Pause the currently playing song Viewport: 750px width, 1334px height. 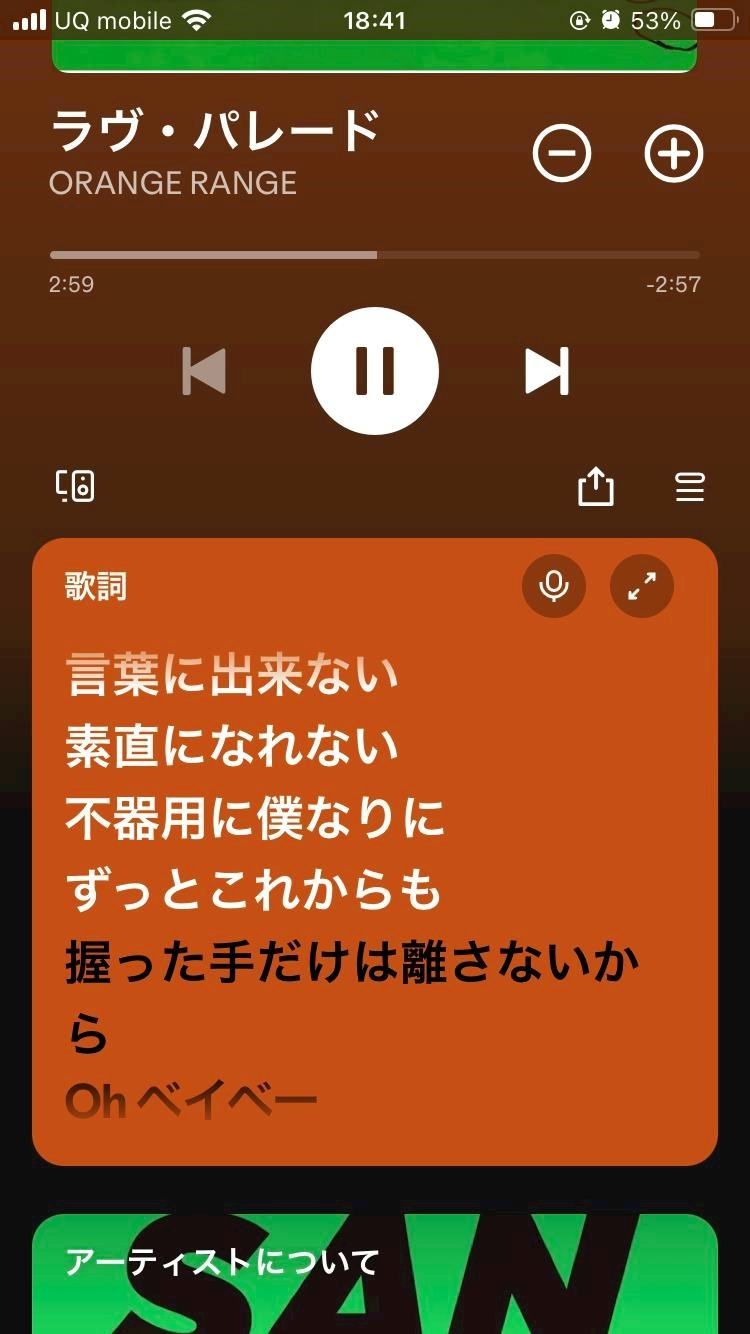pos(375,371)
